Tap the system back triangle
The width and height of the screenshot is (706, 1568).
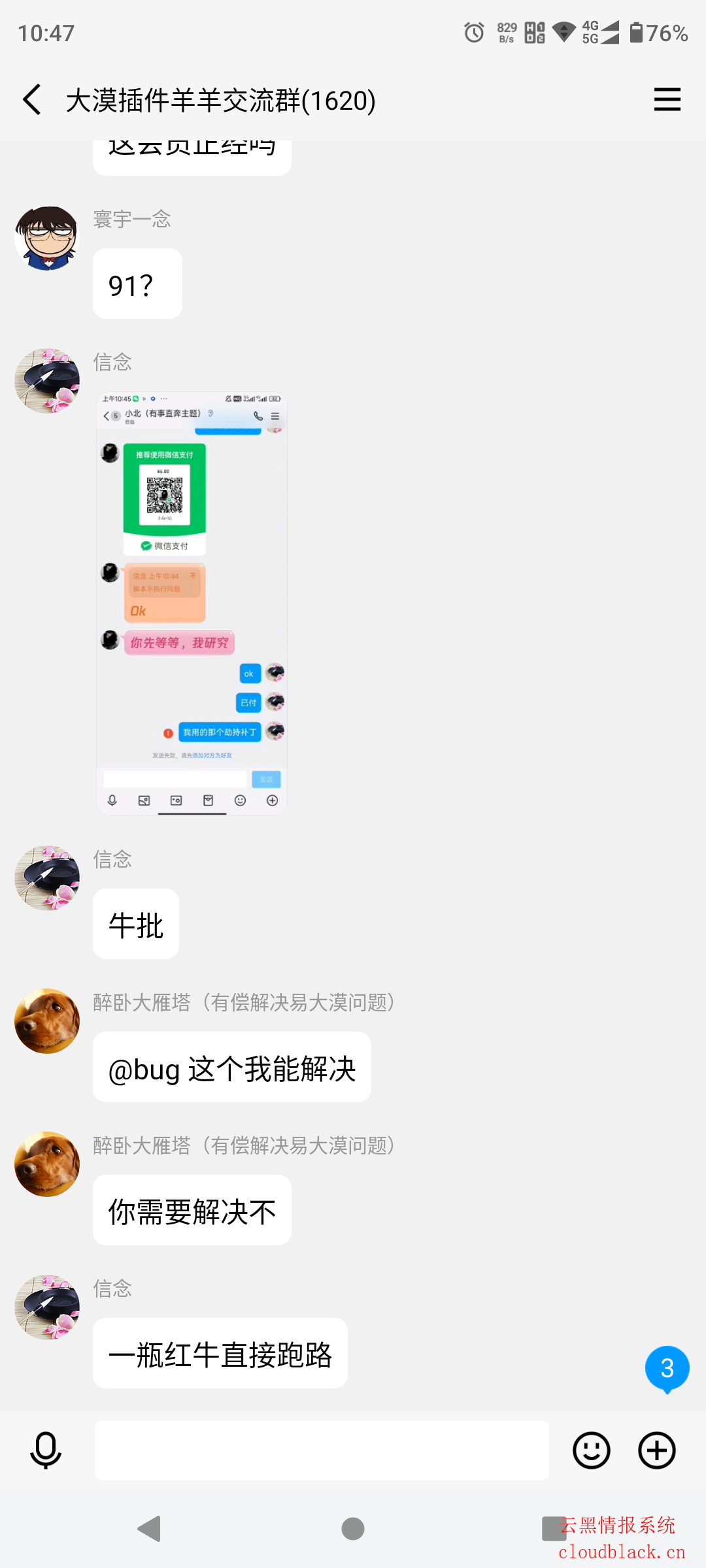[x=150, y=1529]
